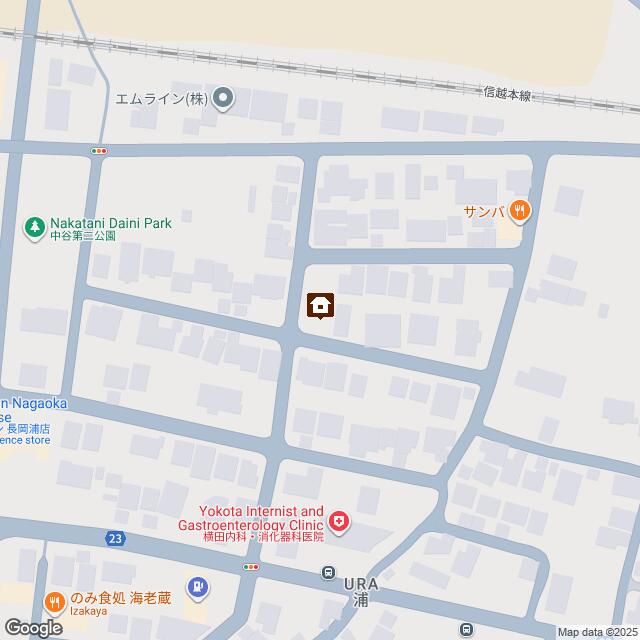Open the Yokota Internist and Gastroenterology Clinic pin

pyautogui.click(x=341, y=521)
